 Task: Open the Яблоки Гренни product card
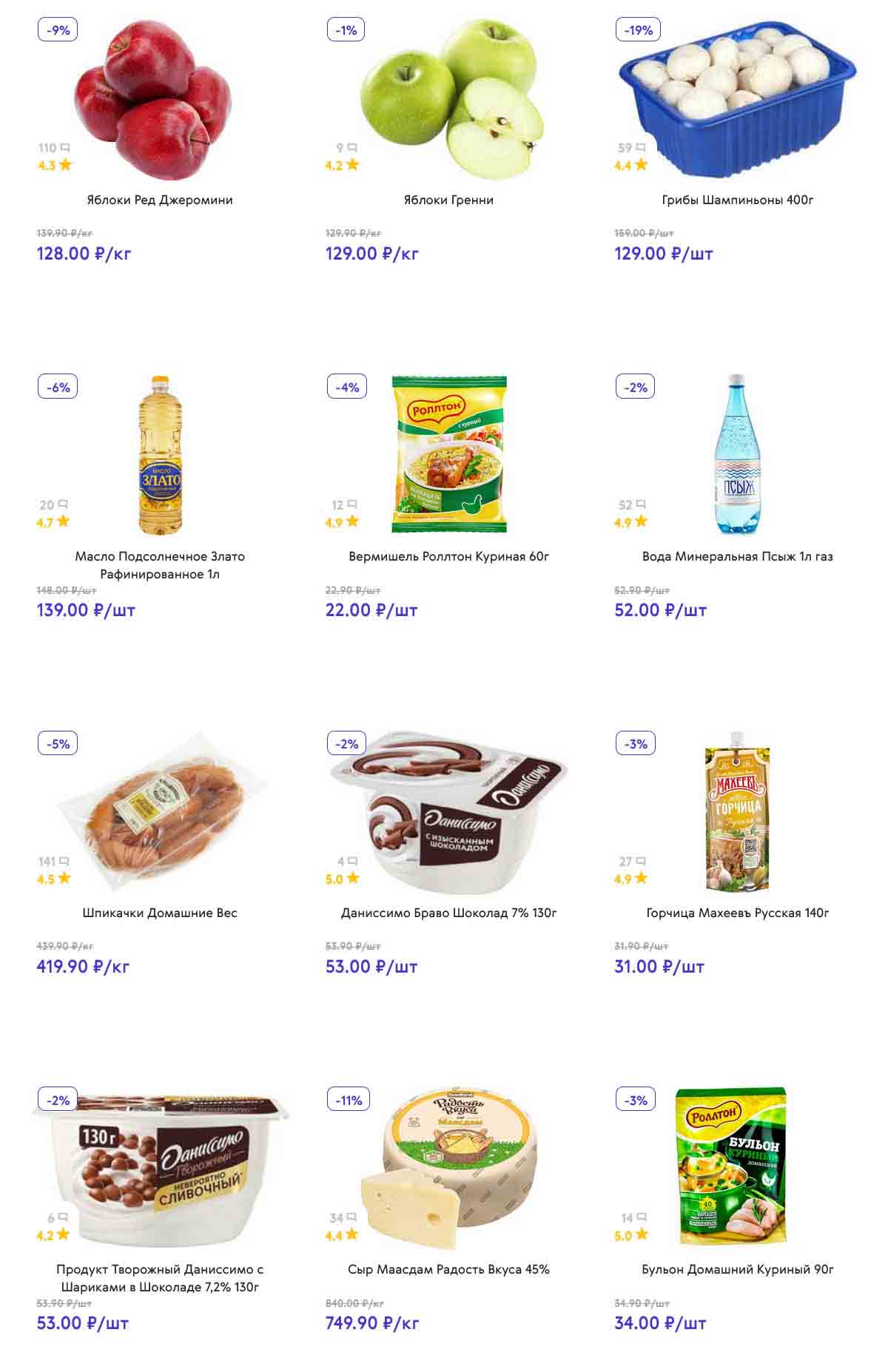[x=448, y=200]
